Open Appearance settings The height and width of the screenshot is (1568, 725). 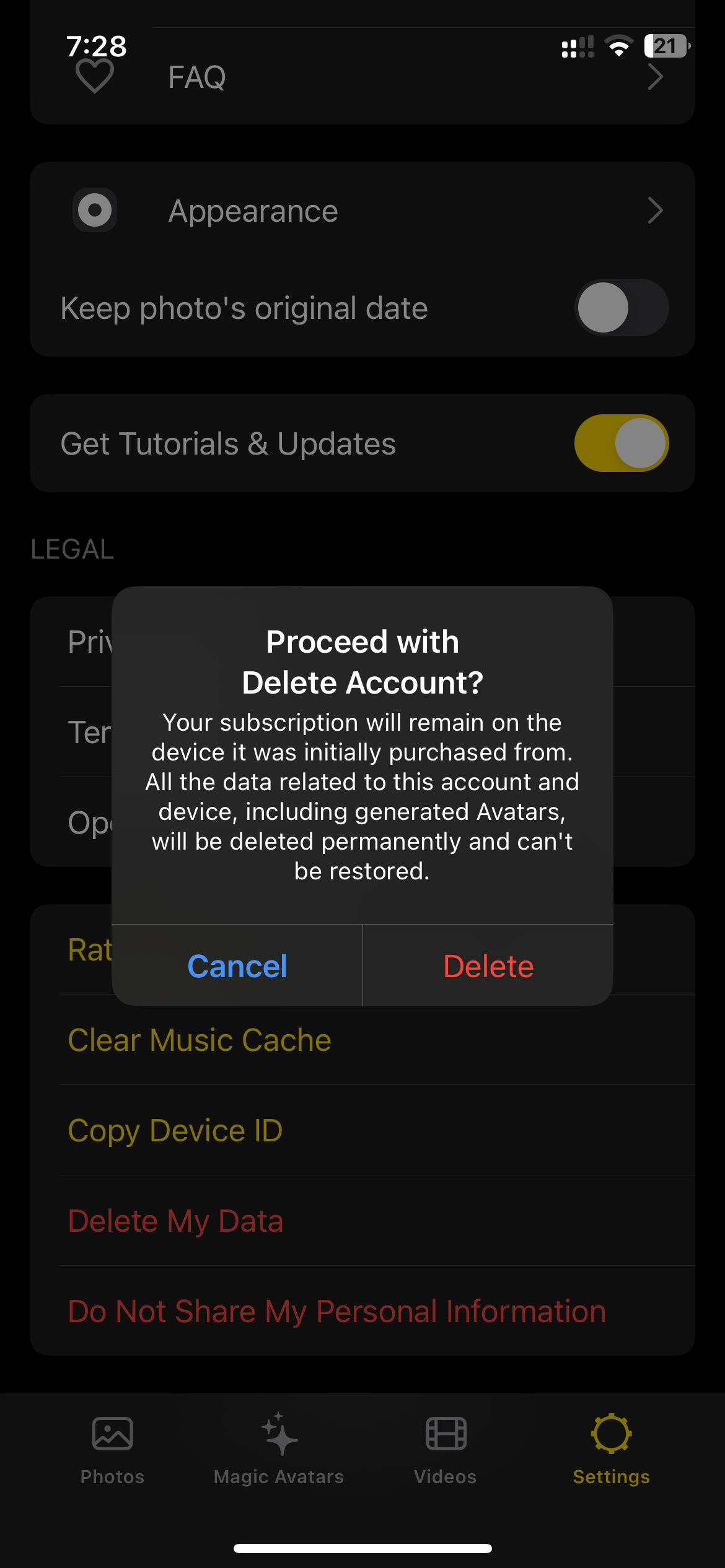362,211
